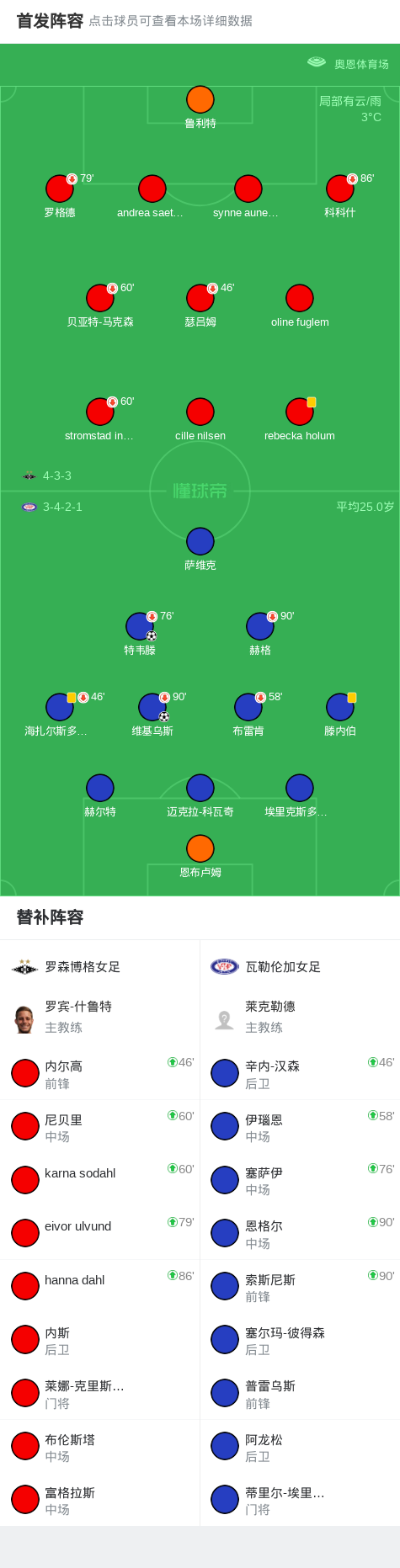400x1568 pixels.
Task: View substitute 辛内-汉森's stats
Action: tap(301, 1073)
